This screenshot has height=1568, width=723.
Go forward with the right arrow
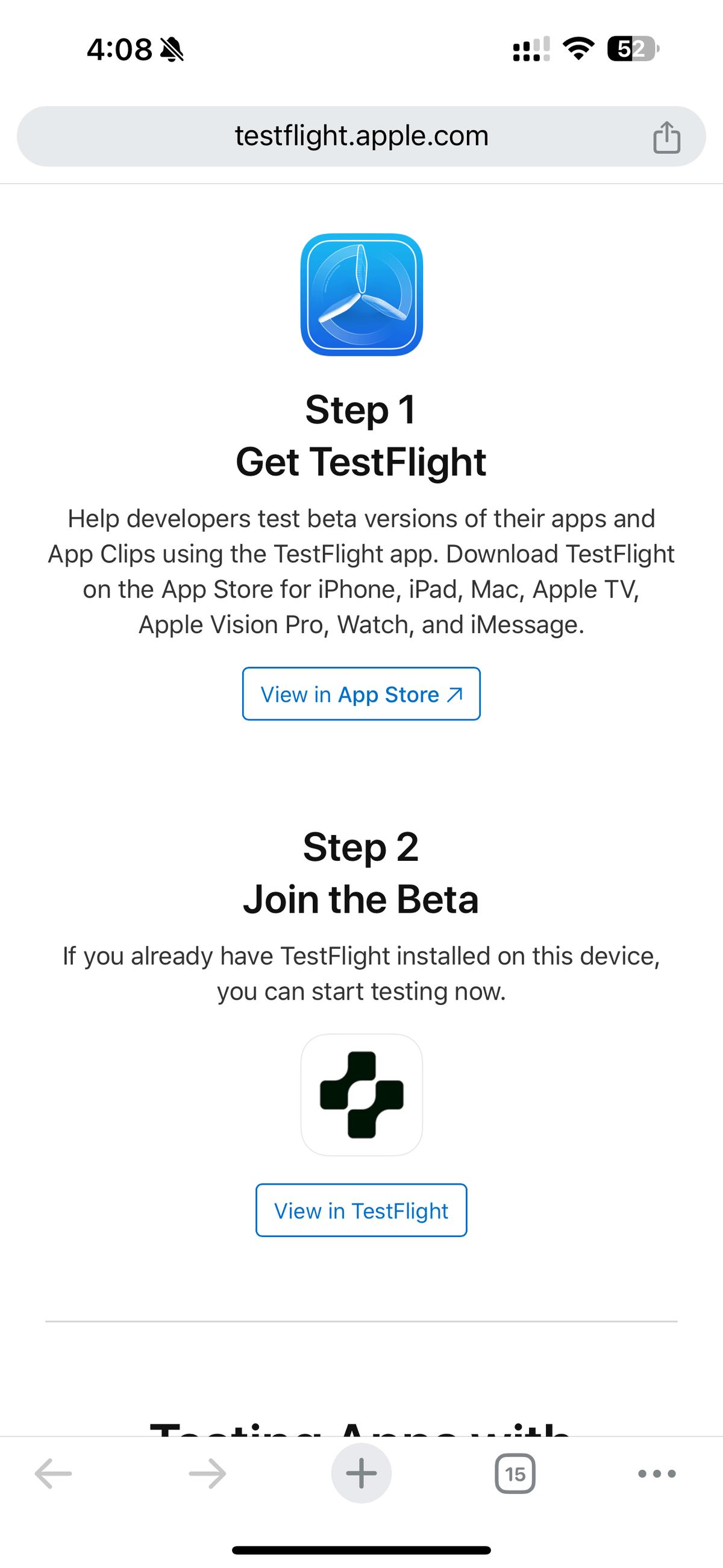click(x=207, y=1473)
